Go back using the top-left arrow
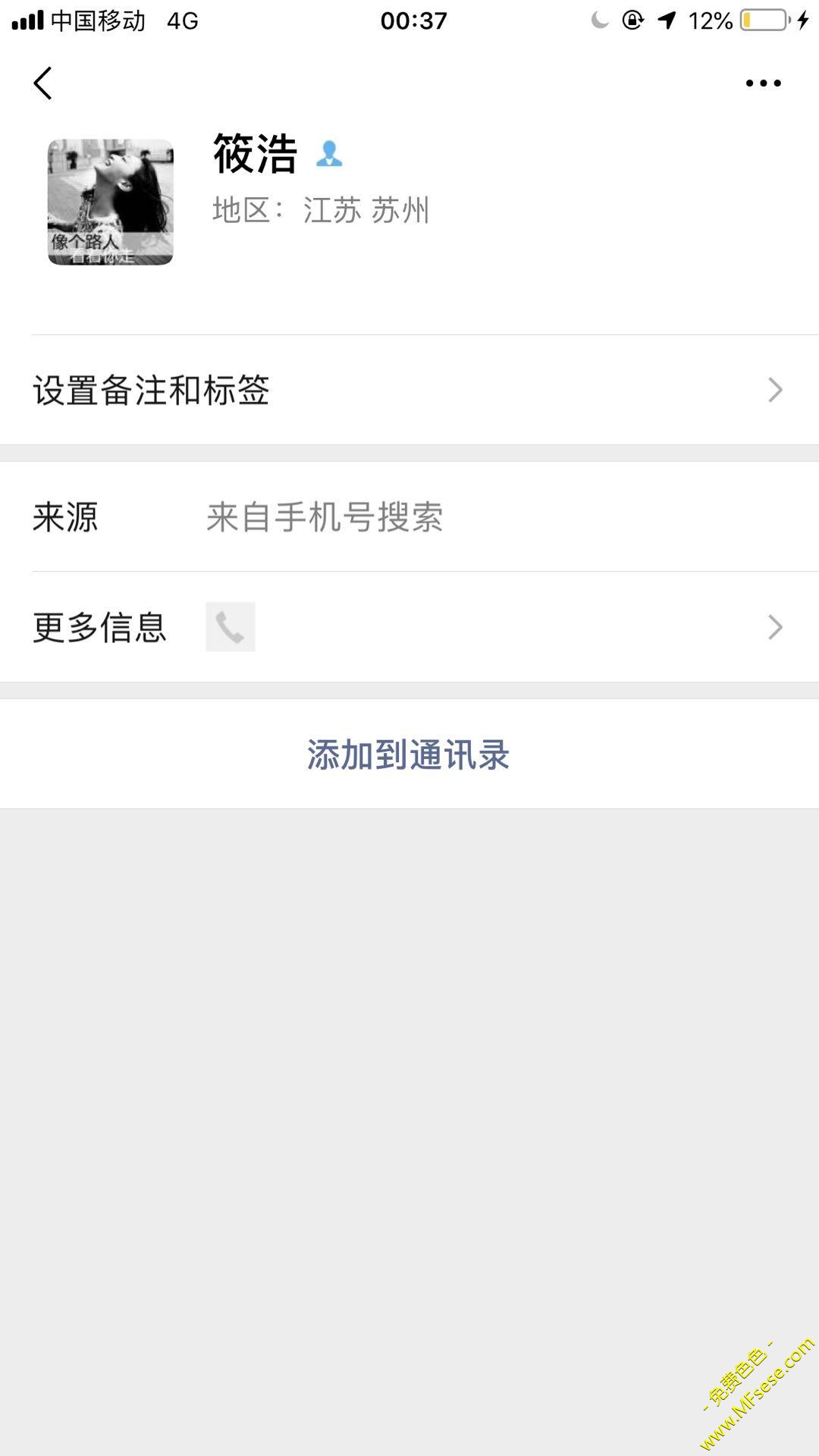This screenshot has width=819, height=1456. coord(43,83)
